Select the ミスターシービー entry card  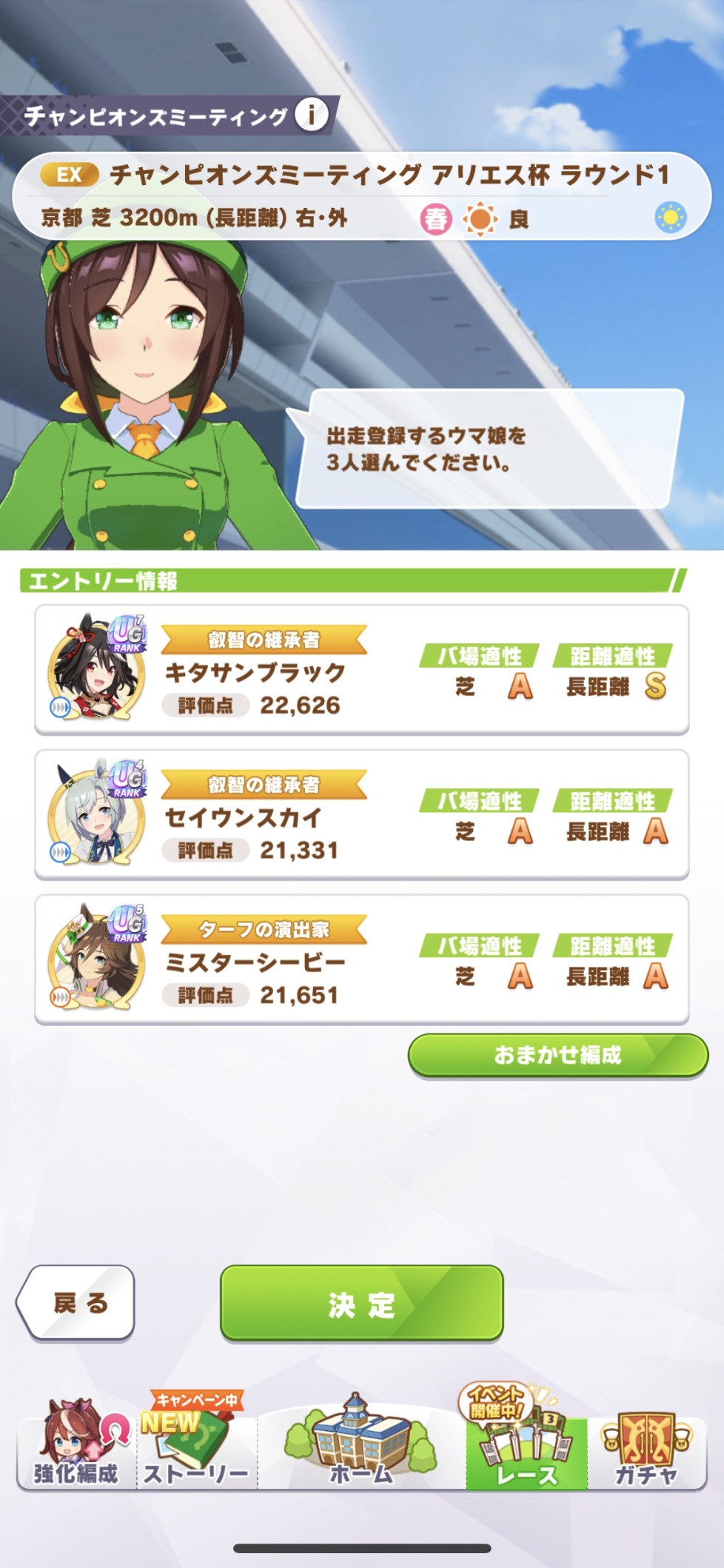click(x=361, y=959)
